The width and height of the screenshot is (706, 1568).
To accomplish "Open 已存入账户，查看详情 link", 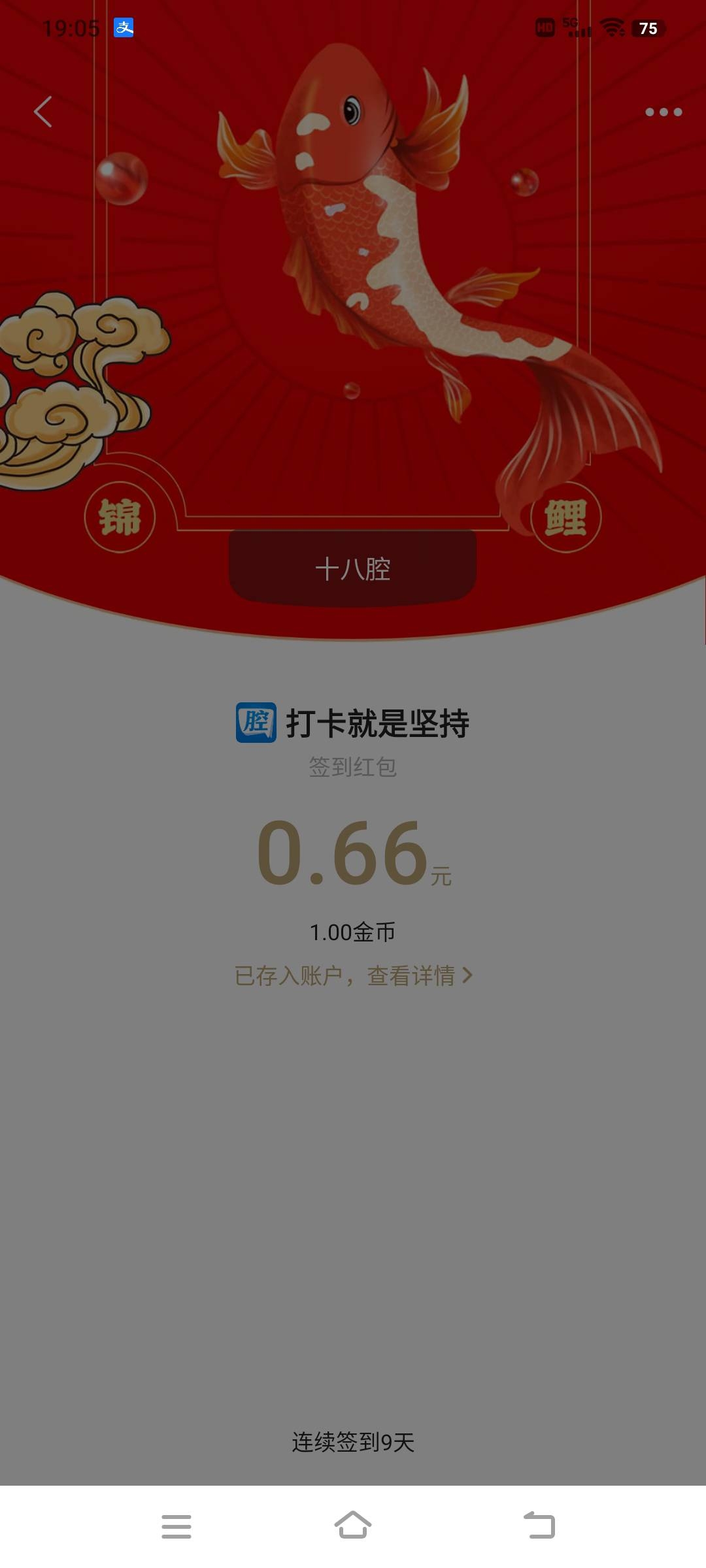I will [353, 975].
